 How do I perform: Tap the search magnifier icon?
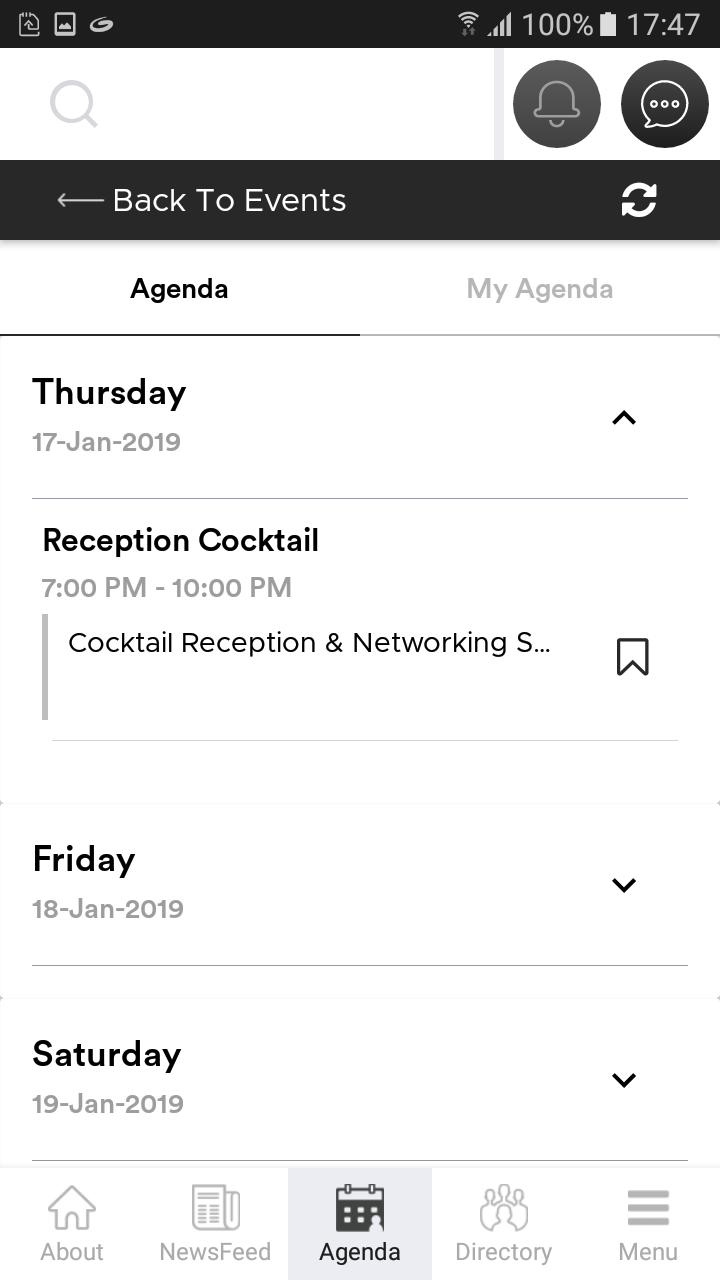tap(74, 104)
